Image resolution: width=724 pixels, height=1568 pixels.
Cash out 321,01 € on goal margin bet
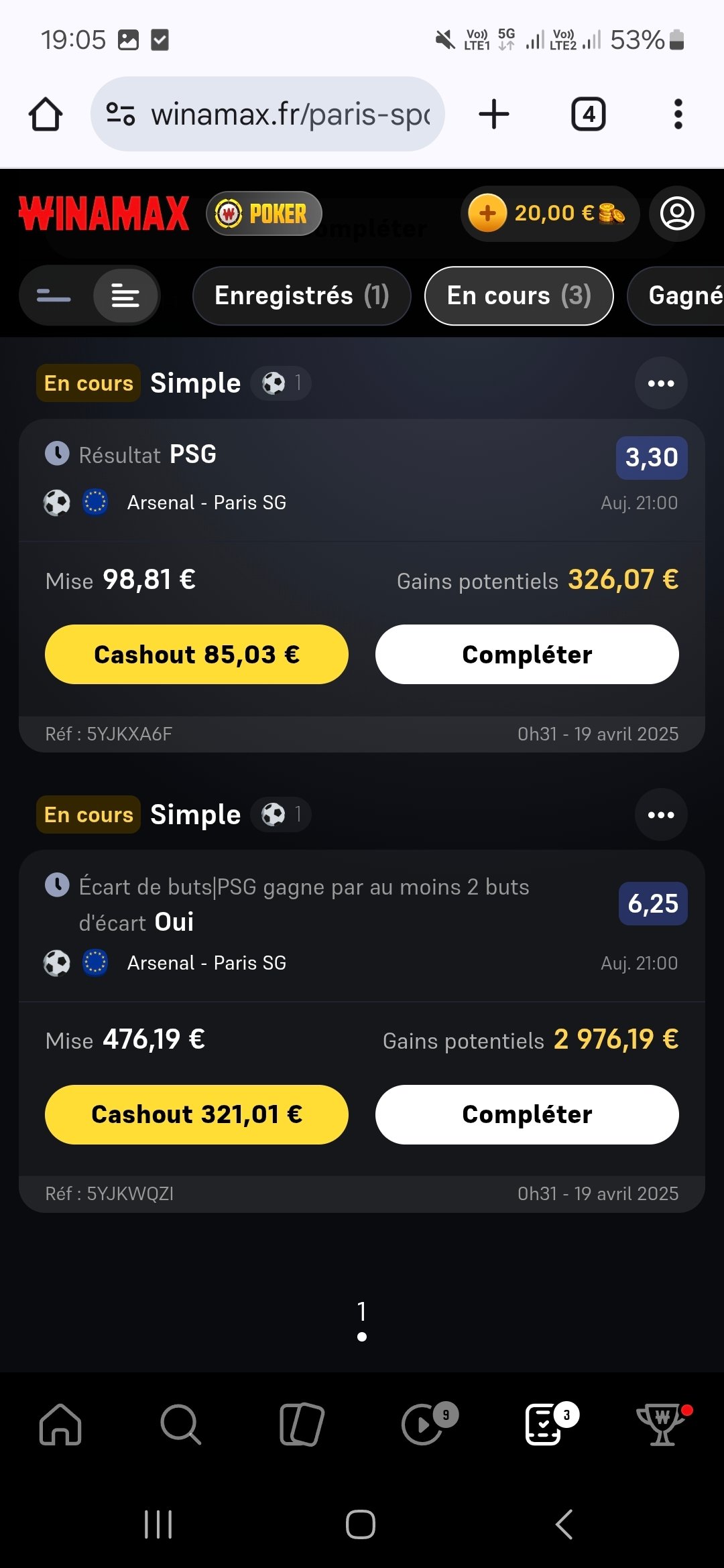click(x=196, y=1114)
